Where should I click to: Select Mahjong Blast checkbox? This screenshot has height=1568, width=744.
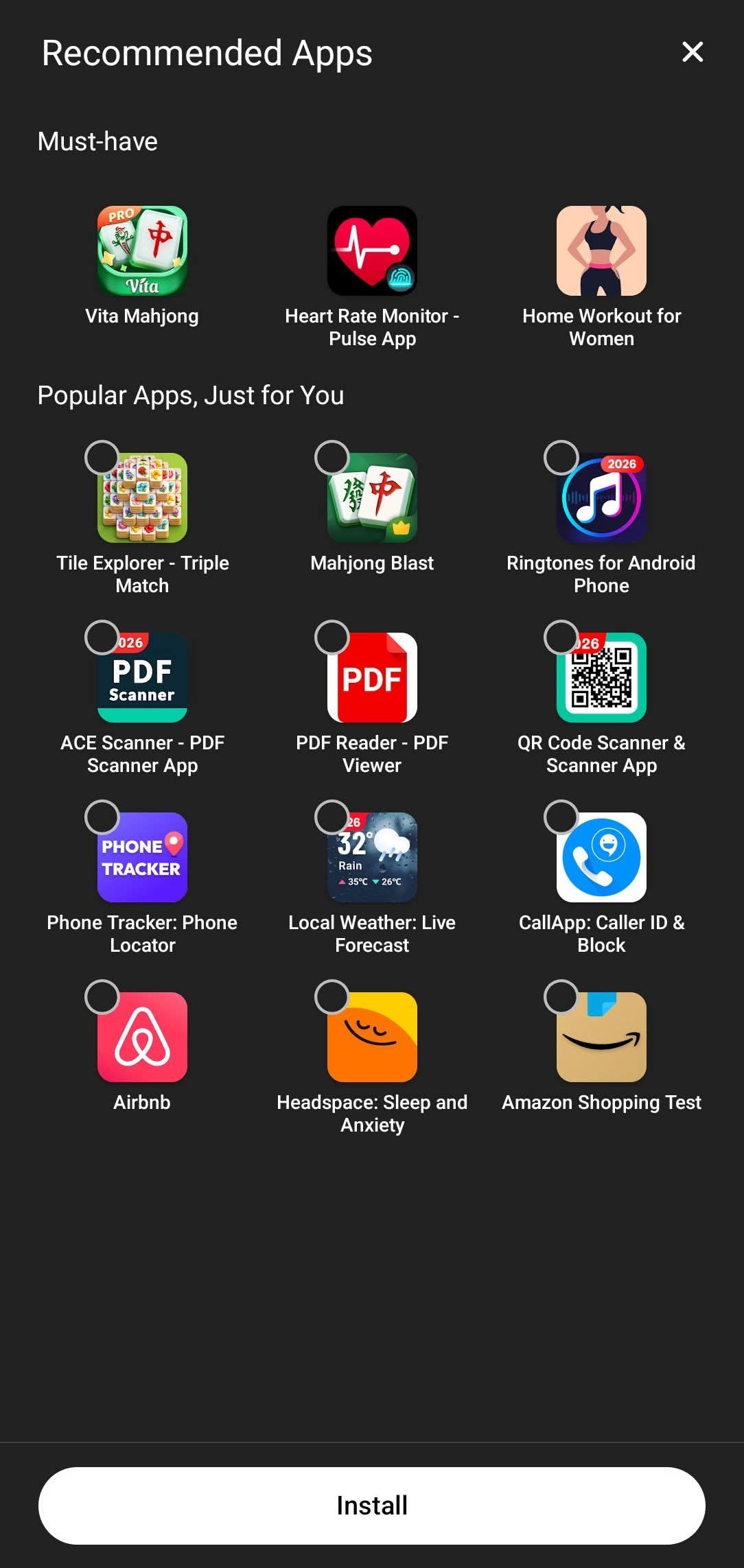point(332,458)
